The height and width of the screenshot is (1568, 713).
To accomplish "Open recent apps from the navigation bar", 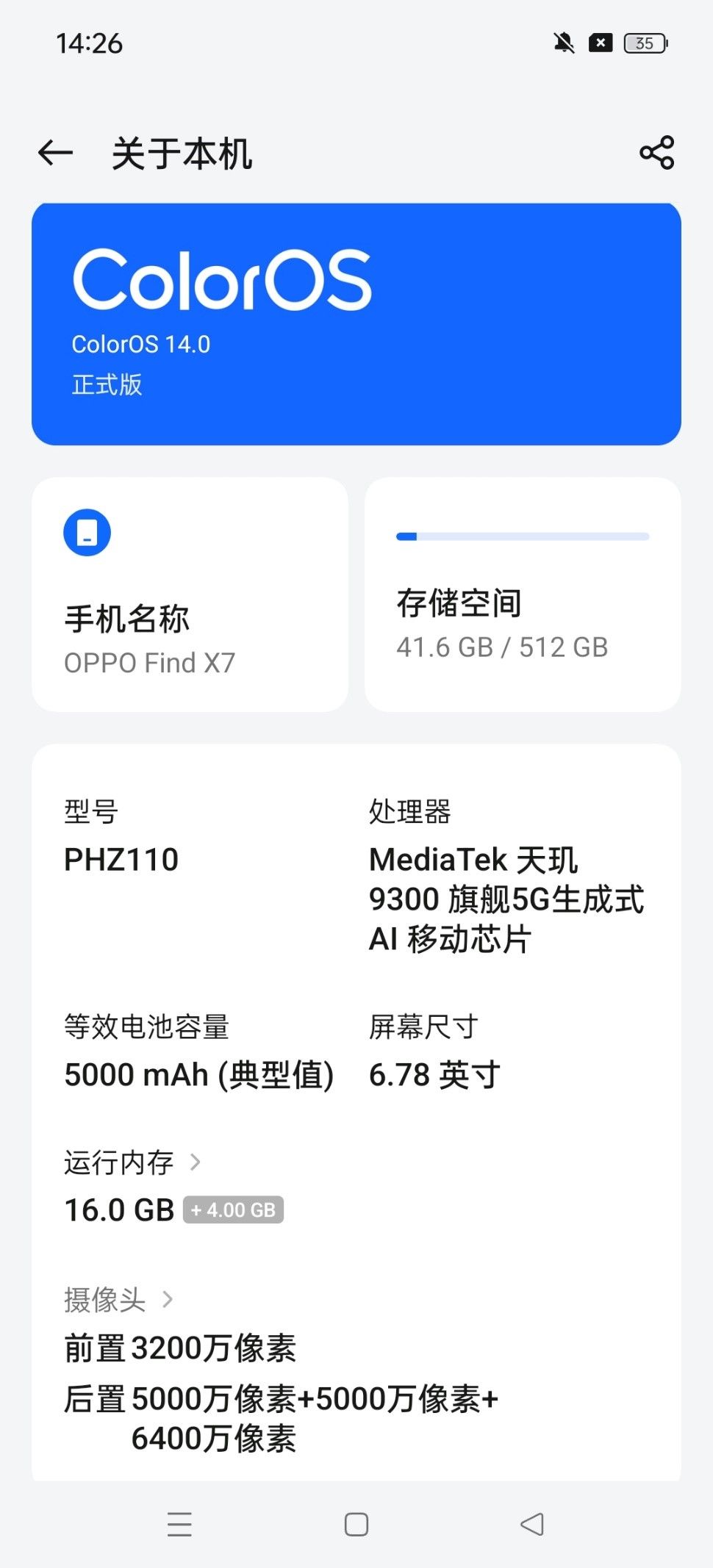I will (179, 1525).
